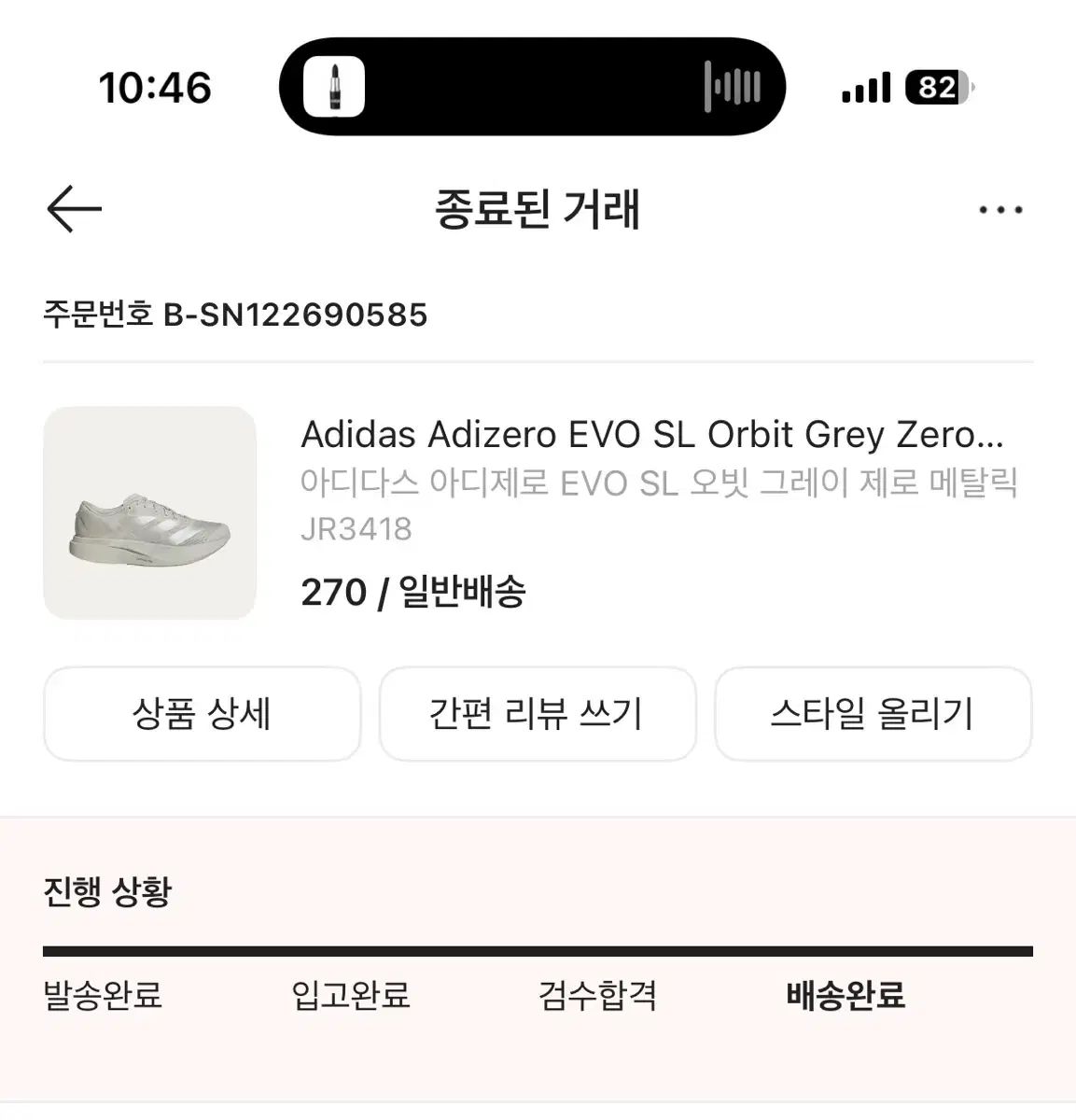
Task: Select 스타일 올리기 to upload a style
Action: click(x=873, y=714)
